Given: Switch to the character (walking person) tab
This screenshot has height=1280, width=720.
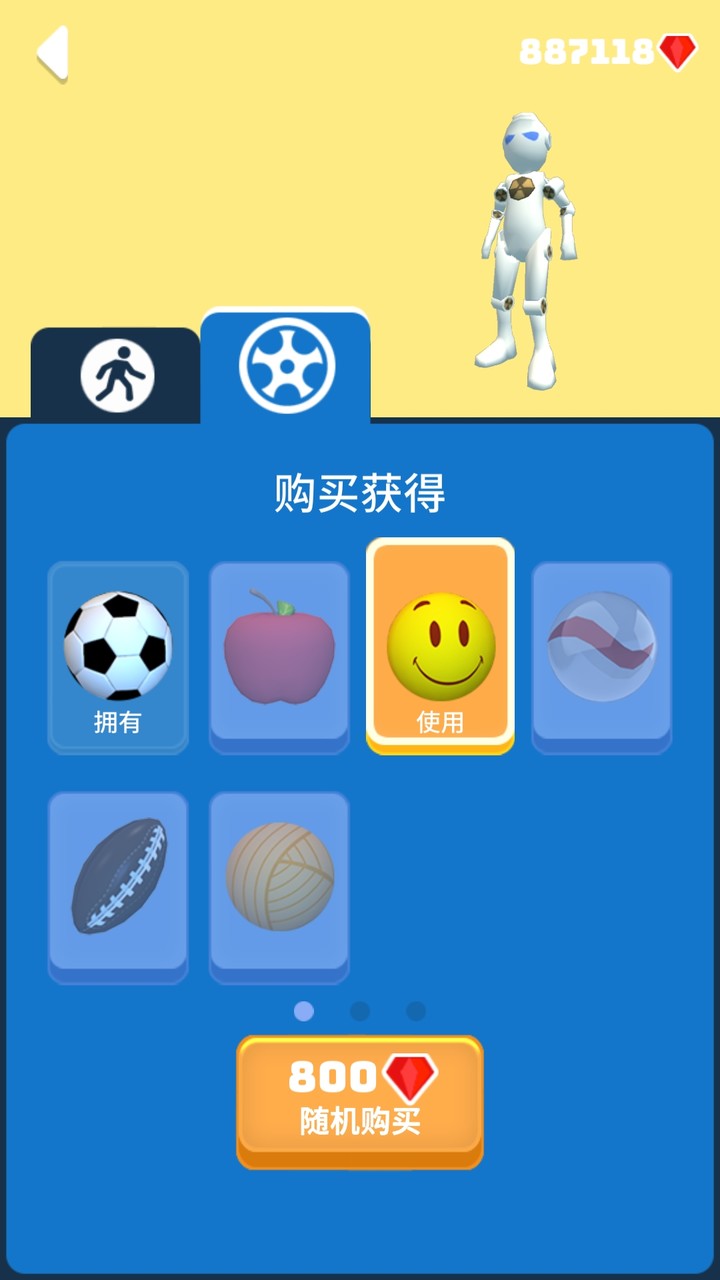Looking at the screenshot, I should [x=118, y=371].
